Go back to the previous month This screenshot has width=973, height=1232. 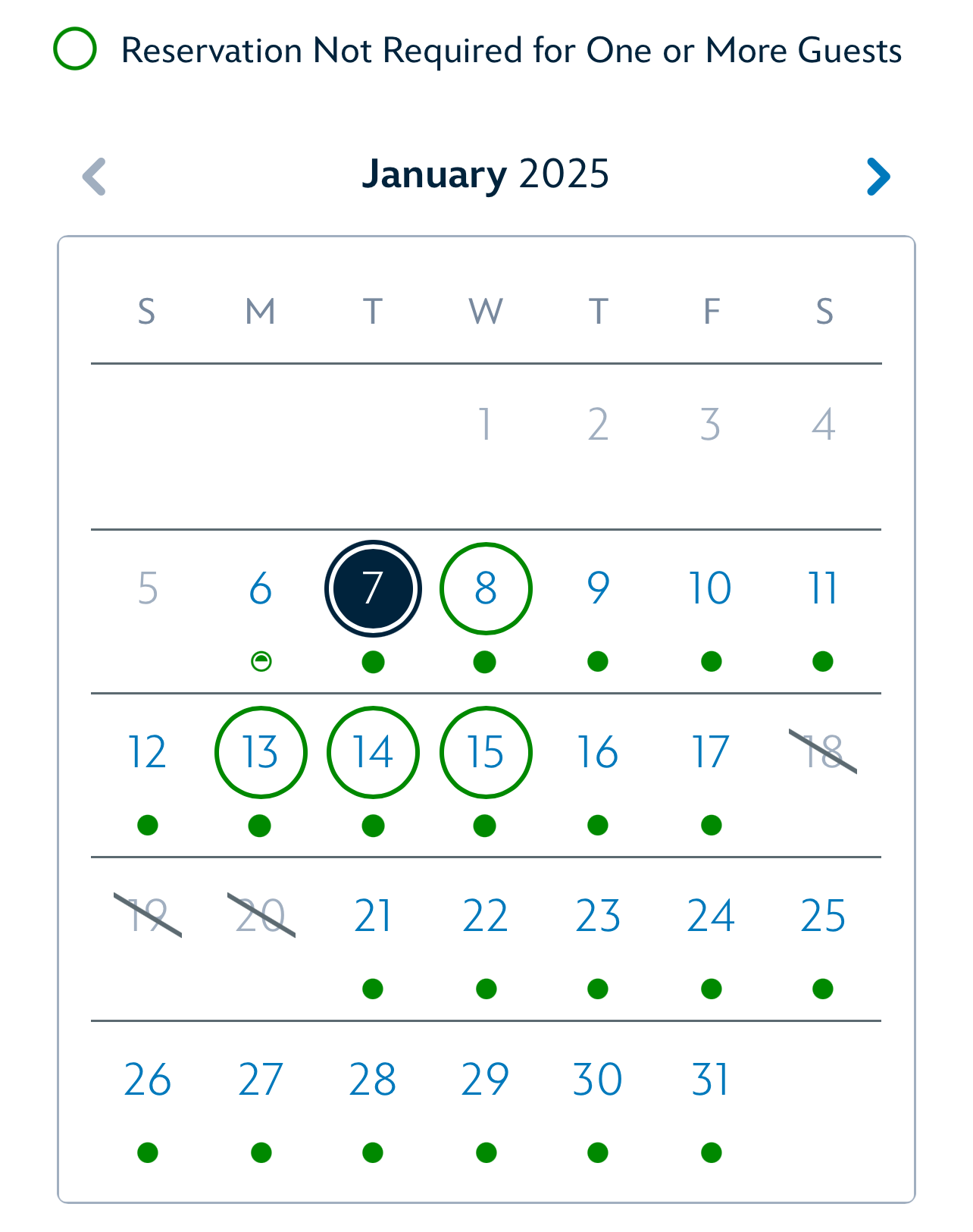pyautogui.click(x=95, y=177)
